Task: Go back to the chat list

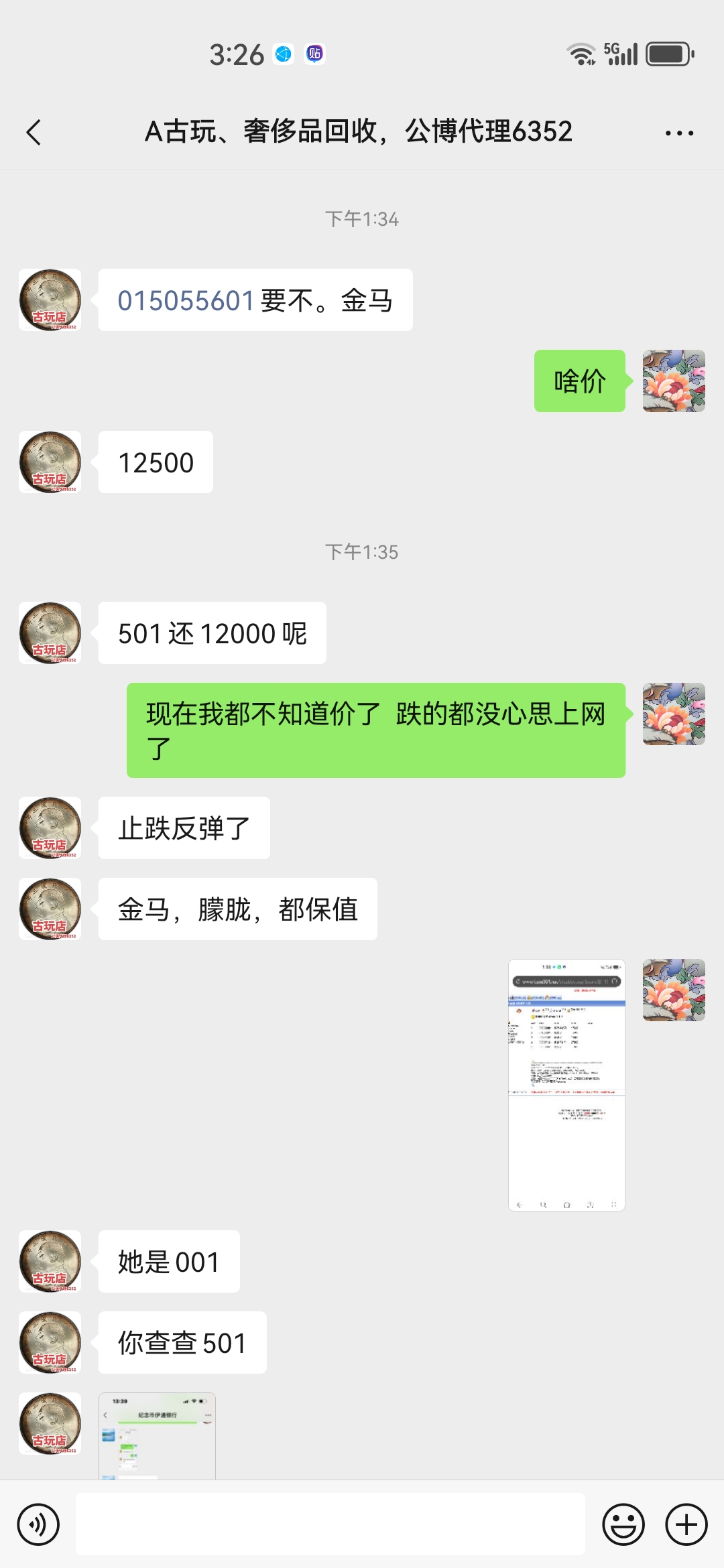Action: point(34,132)
